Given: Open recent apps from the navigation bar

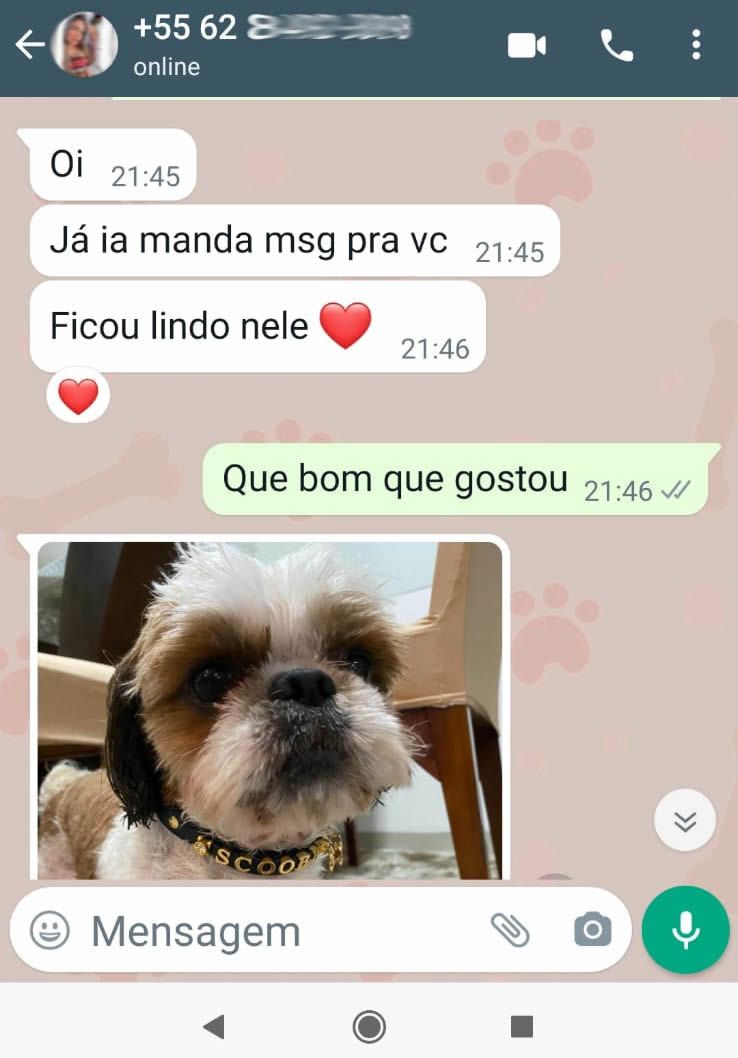Looking at the screenshot, I should pos(521,1026).
